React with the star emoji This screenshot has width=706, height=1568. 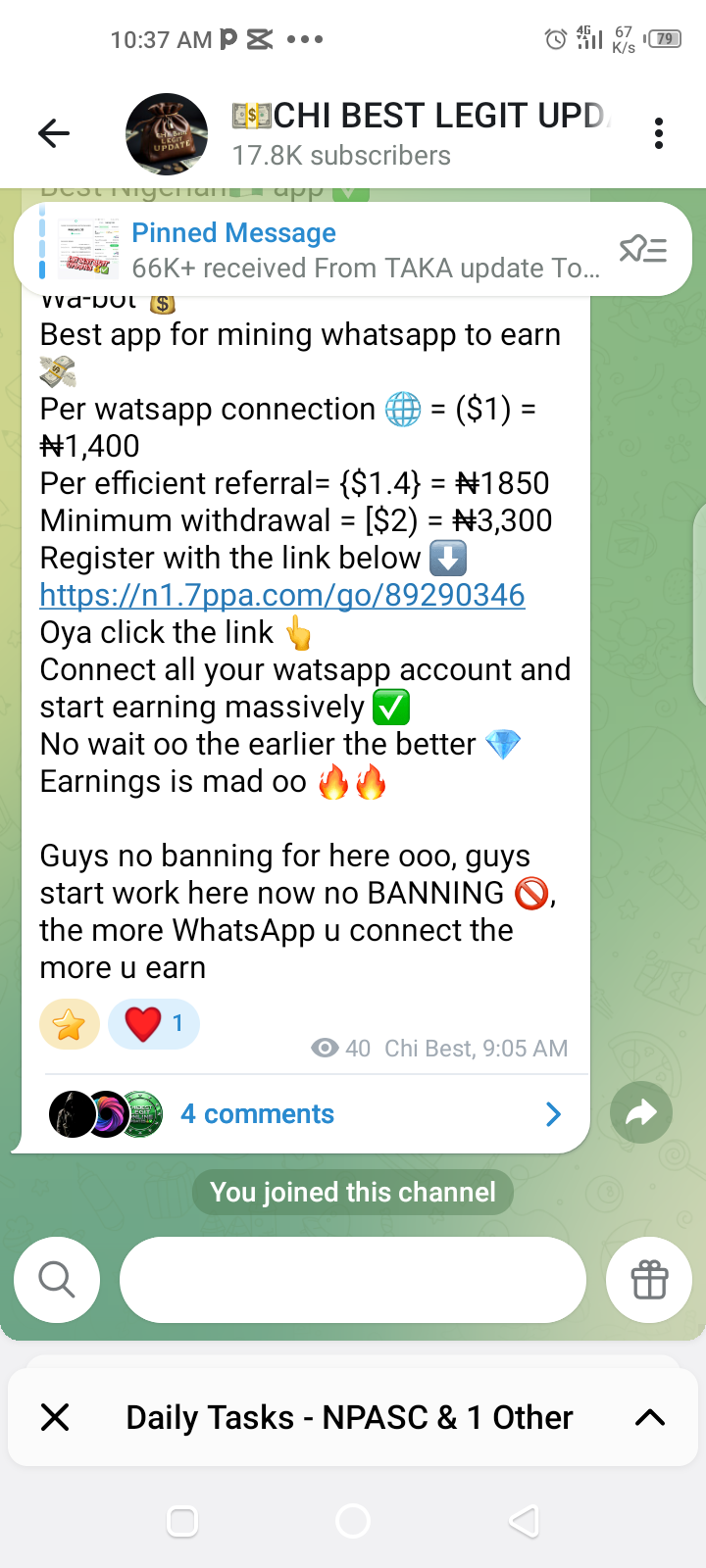pos(69,1025)
